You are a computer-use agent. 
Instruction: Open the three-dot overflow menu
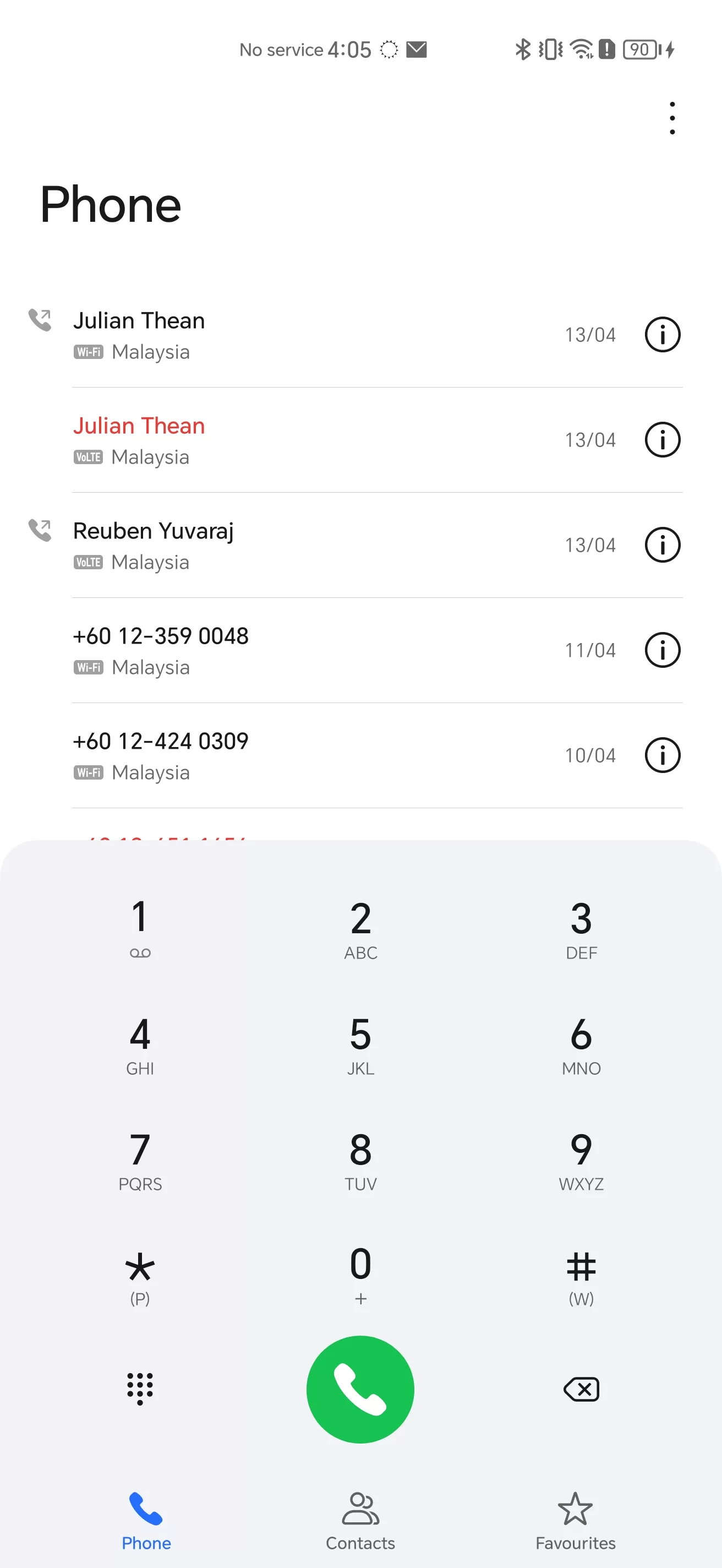pos(671,118)
